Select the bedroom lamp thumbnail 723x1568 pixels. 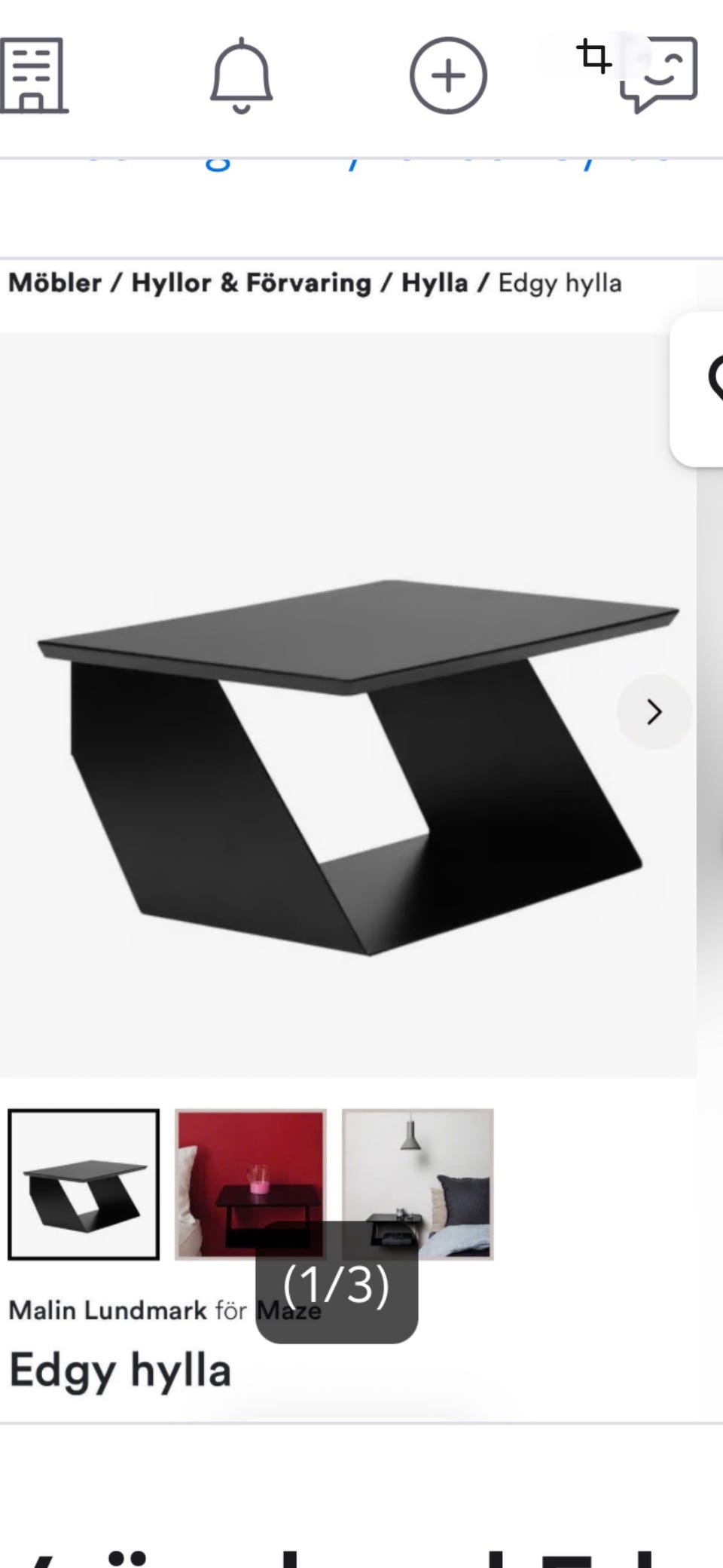click(418, 1184)
